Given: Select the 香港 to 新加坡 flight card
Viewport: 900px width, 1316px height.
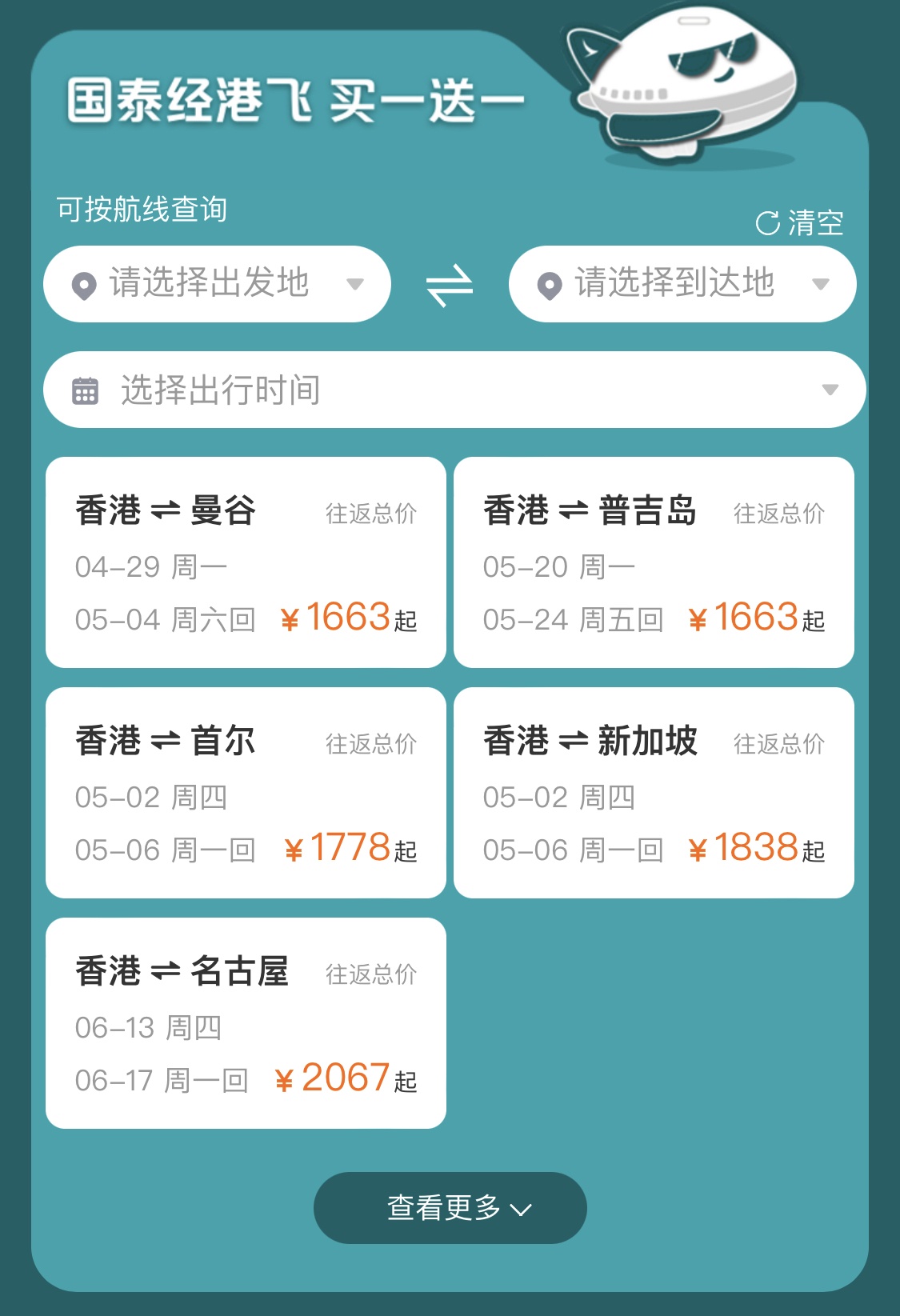Looking at the screenshot, I should (654, 793).
